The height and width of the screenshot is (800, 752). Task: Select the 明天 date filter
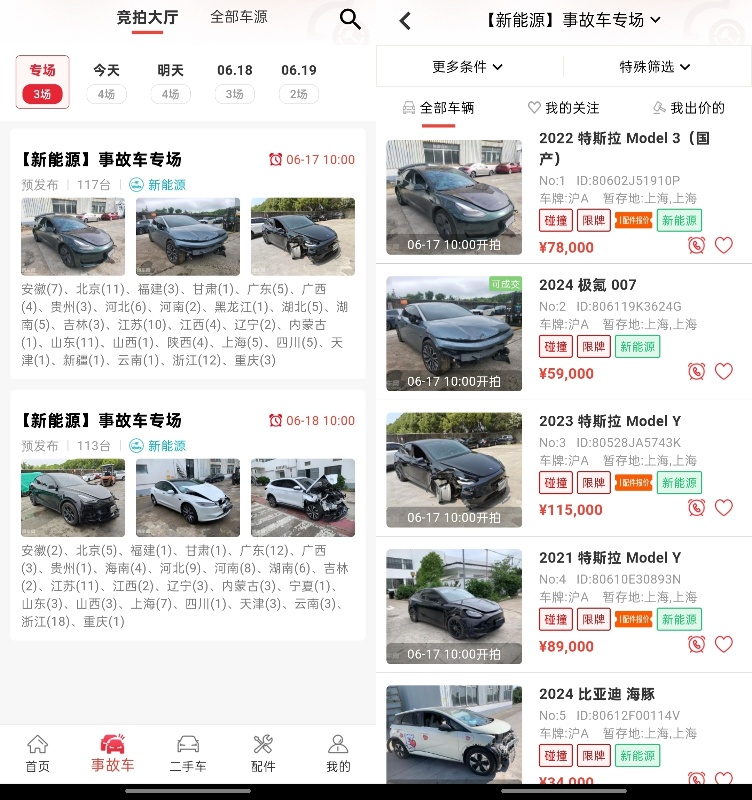(x=170, y=81)
